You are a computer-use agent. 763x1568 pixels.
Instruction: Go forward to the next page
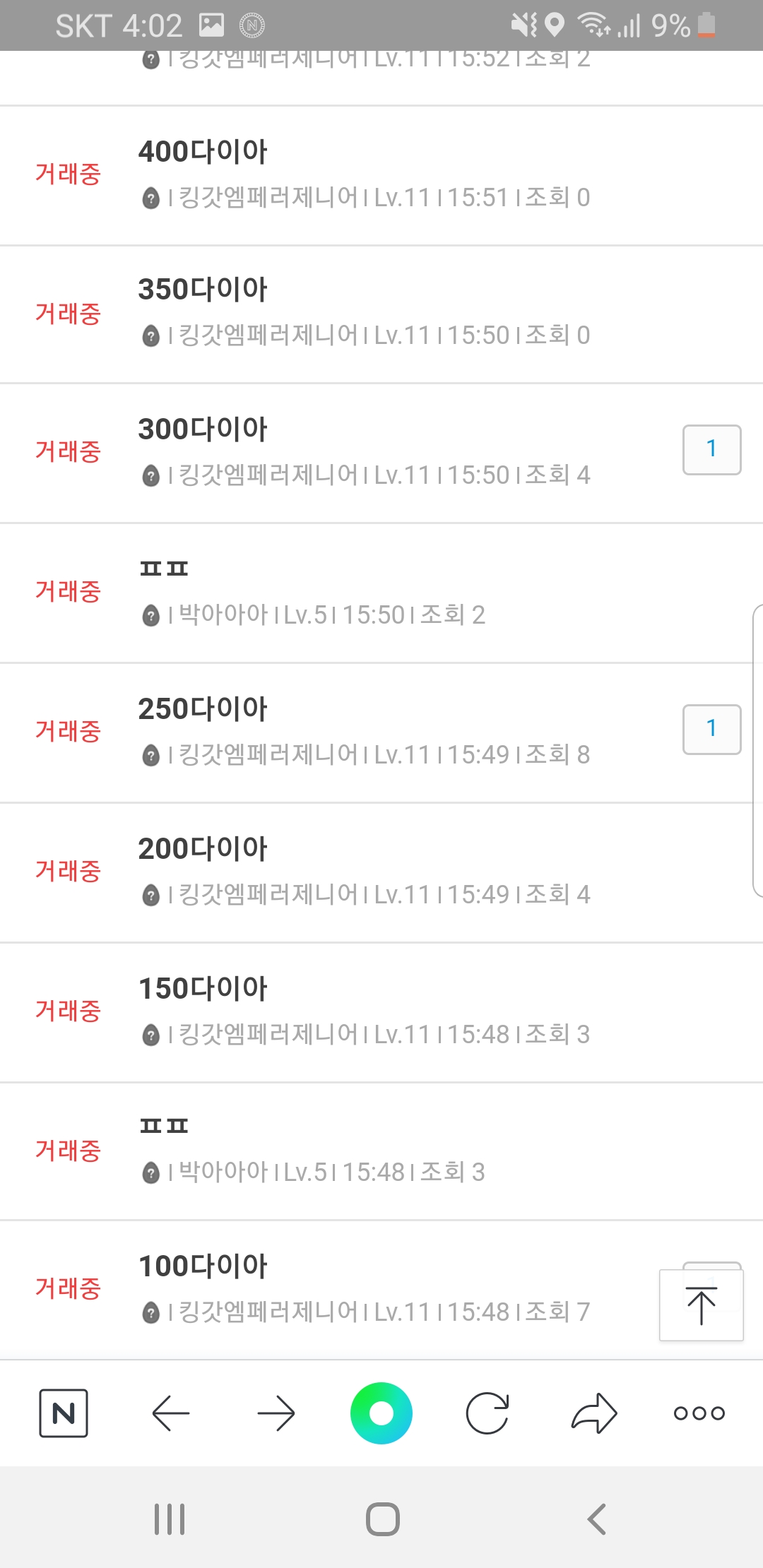click(x=276, y=1413)
